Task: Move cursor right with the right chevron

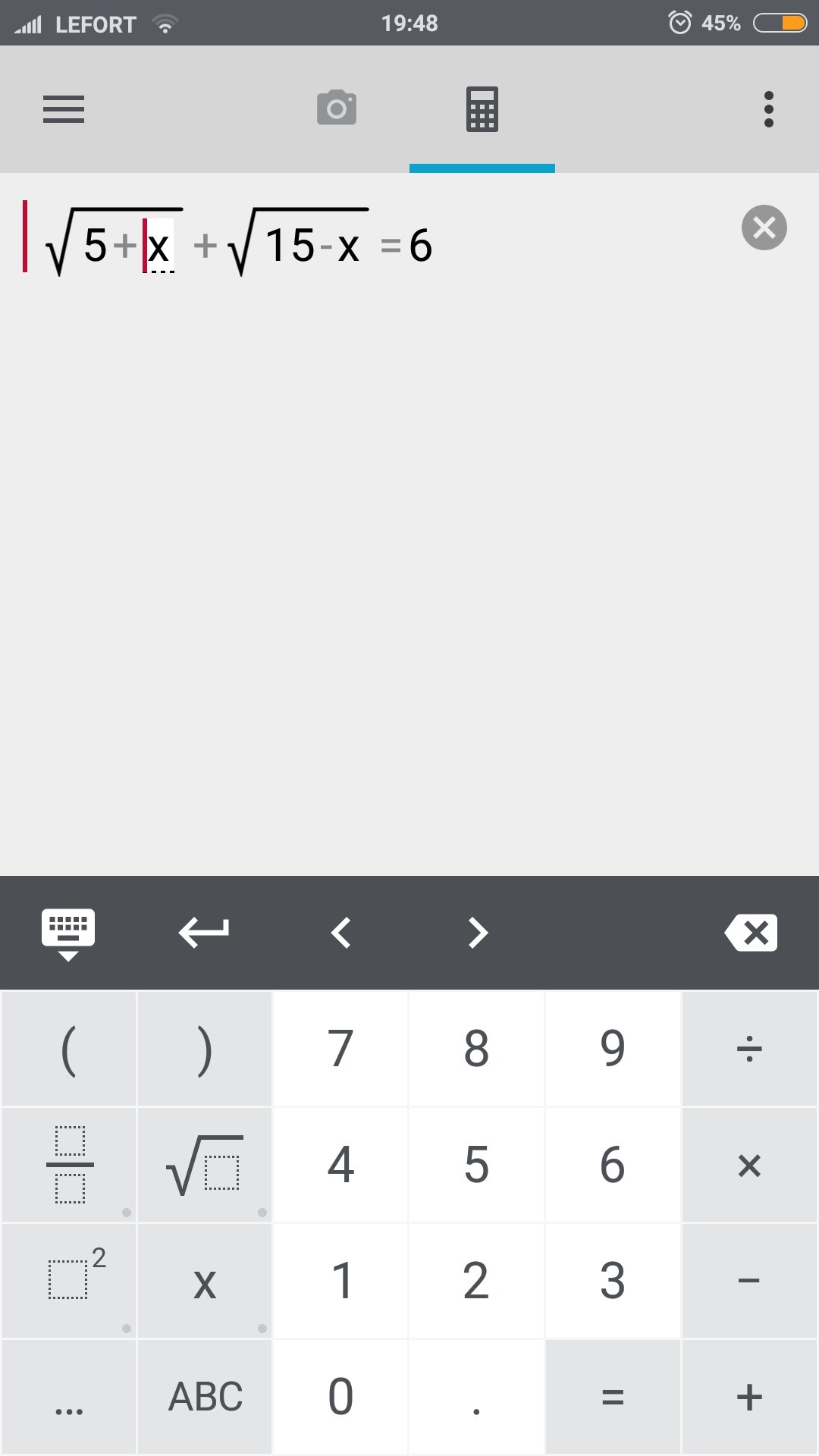Action: pyautogui.click(x=478, y=933)
